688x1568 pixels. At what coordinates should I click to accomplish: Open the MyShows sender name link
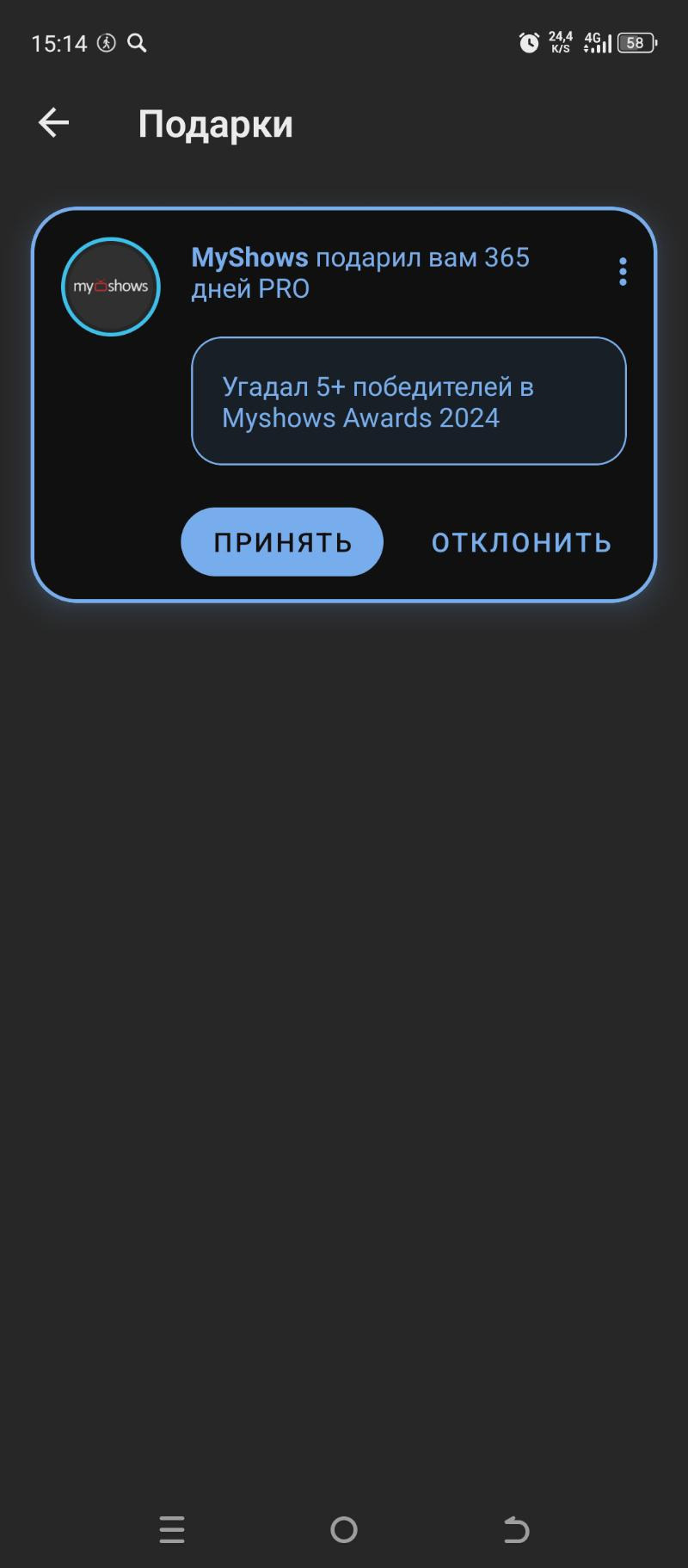pyautogui.click(x=249, y=257)
